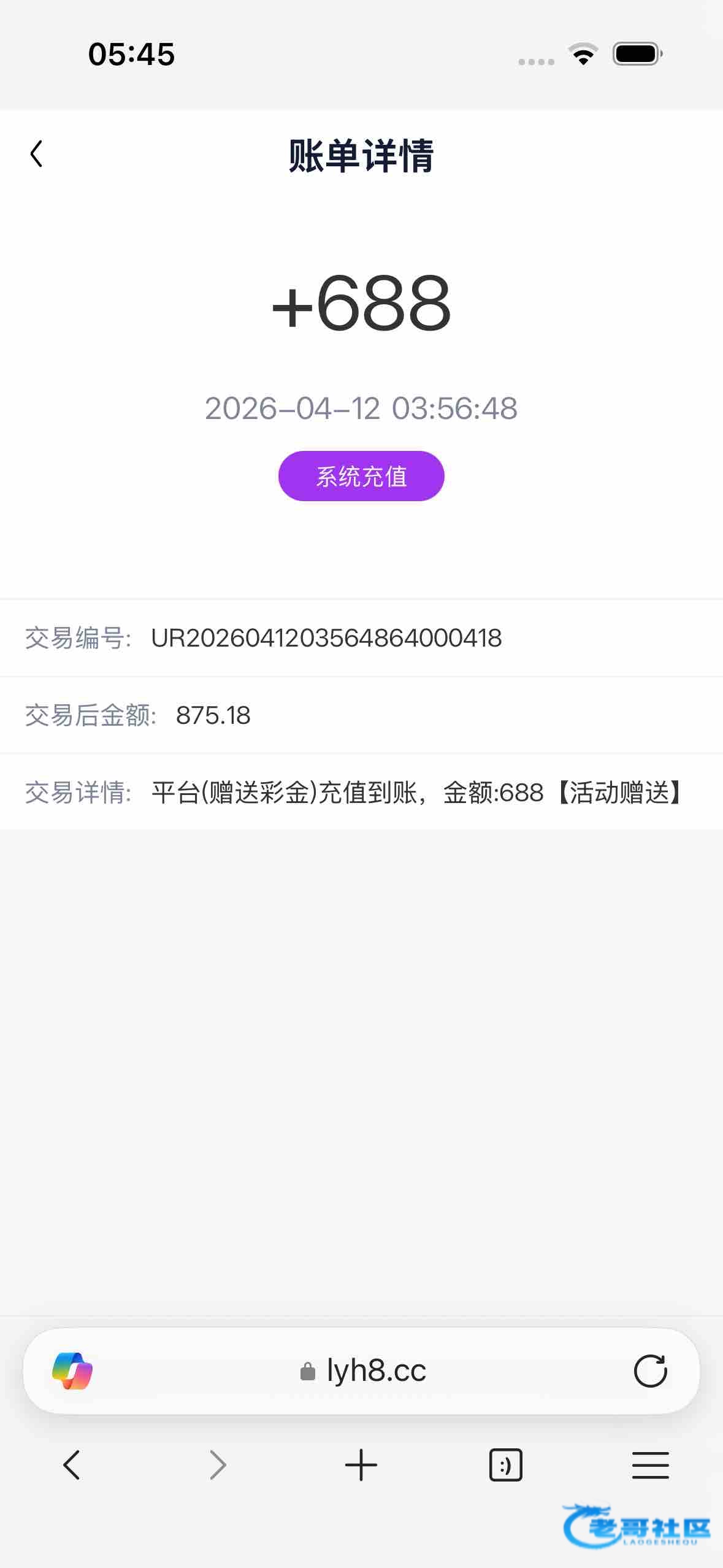The width and height of the screenshot is (723, 1568).
Task: Reload the page with the refresh icon
Action: coord(650,1371)
